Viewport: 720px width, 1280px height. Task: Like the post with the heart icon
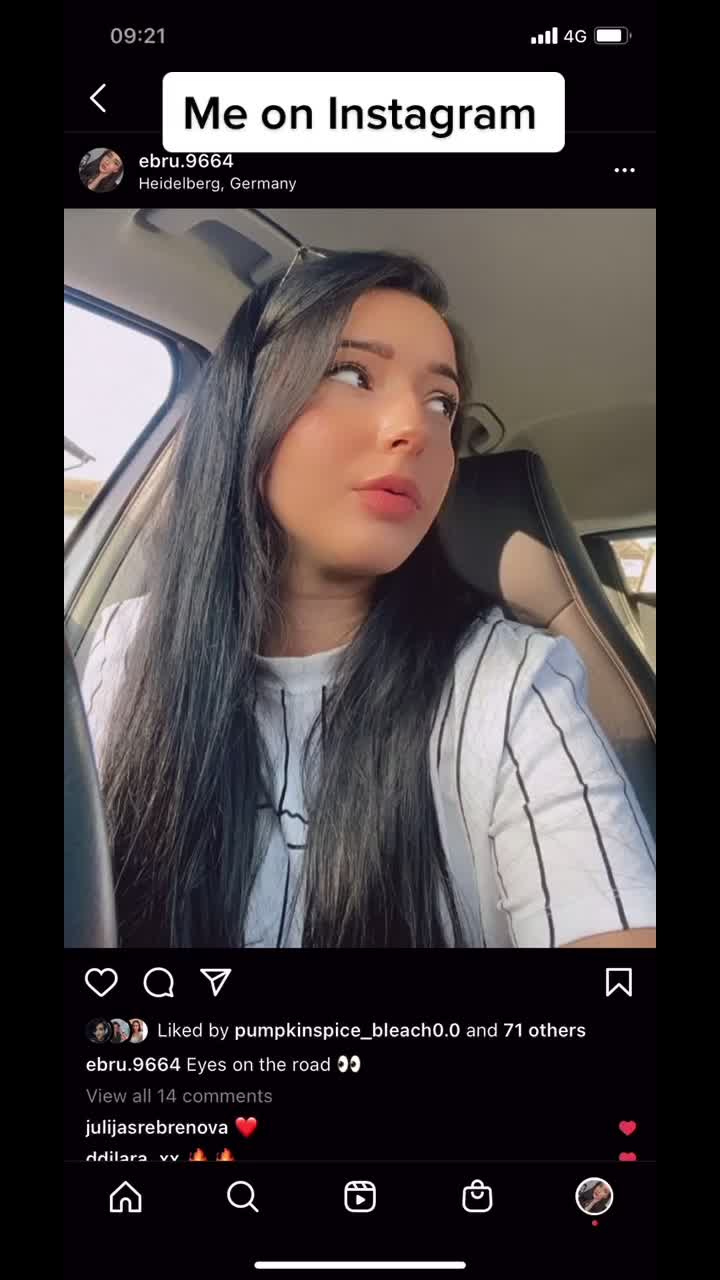pos(101,982)
